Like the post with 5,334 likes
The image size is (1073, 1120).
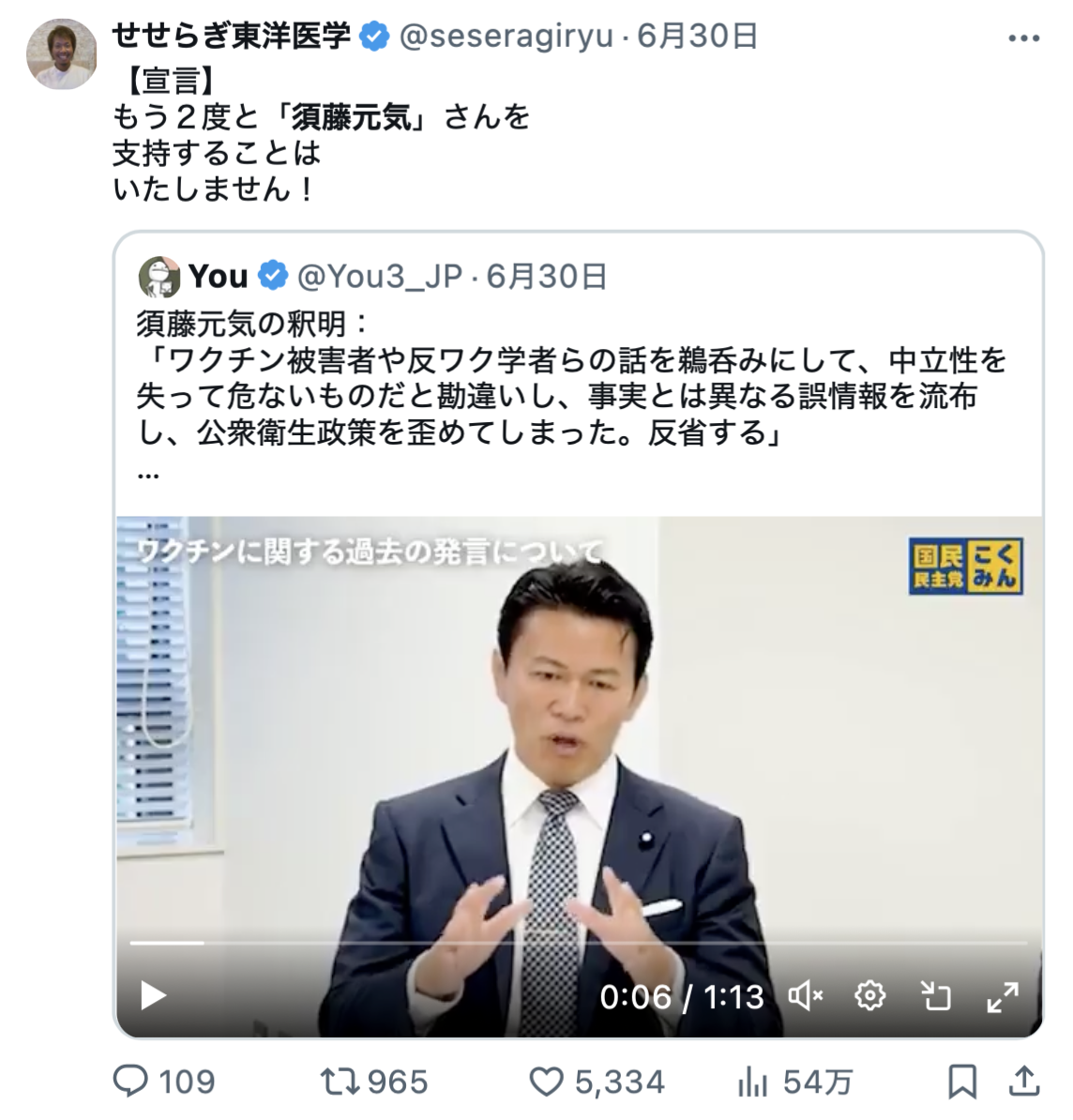click(547, 1082)
